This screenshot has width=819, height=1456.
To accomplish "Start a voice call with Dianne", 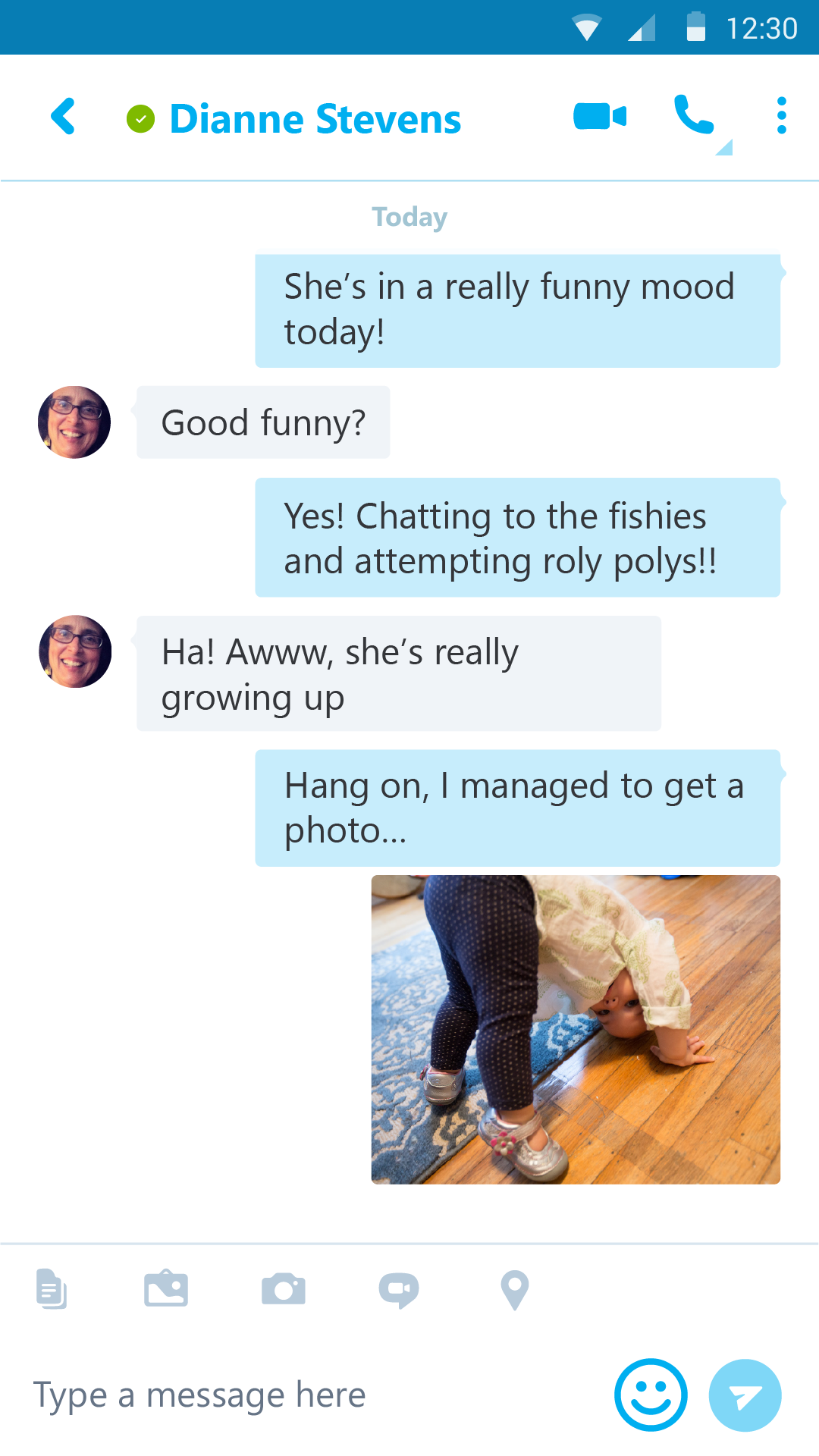I will tap(694, 116).
